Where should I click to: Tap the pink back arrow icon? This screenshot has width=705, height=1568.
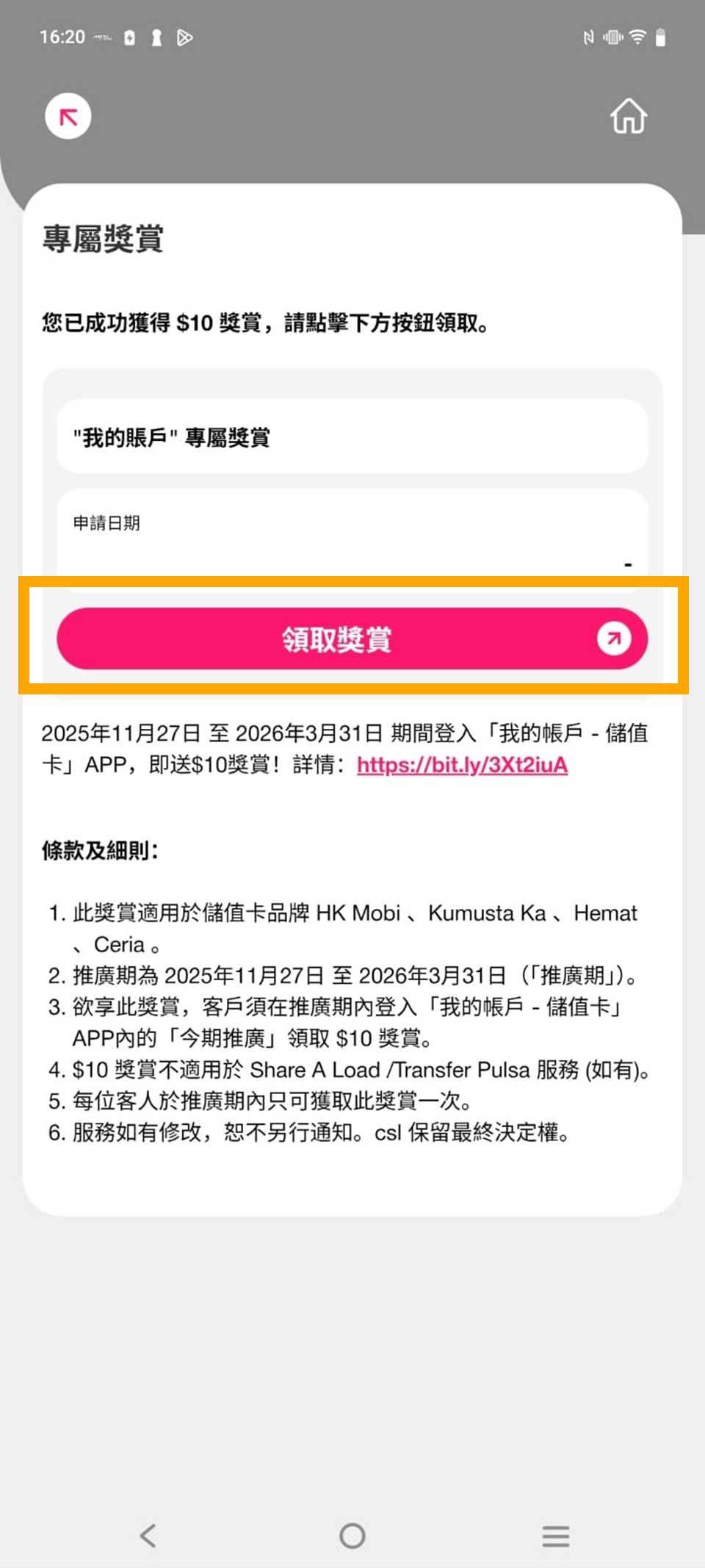68,117
